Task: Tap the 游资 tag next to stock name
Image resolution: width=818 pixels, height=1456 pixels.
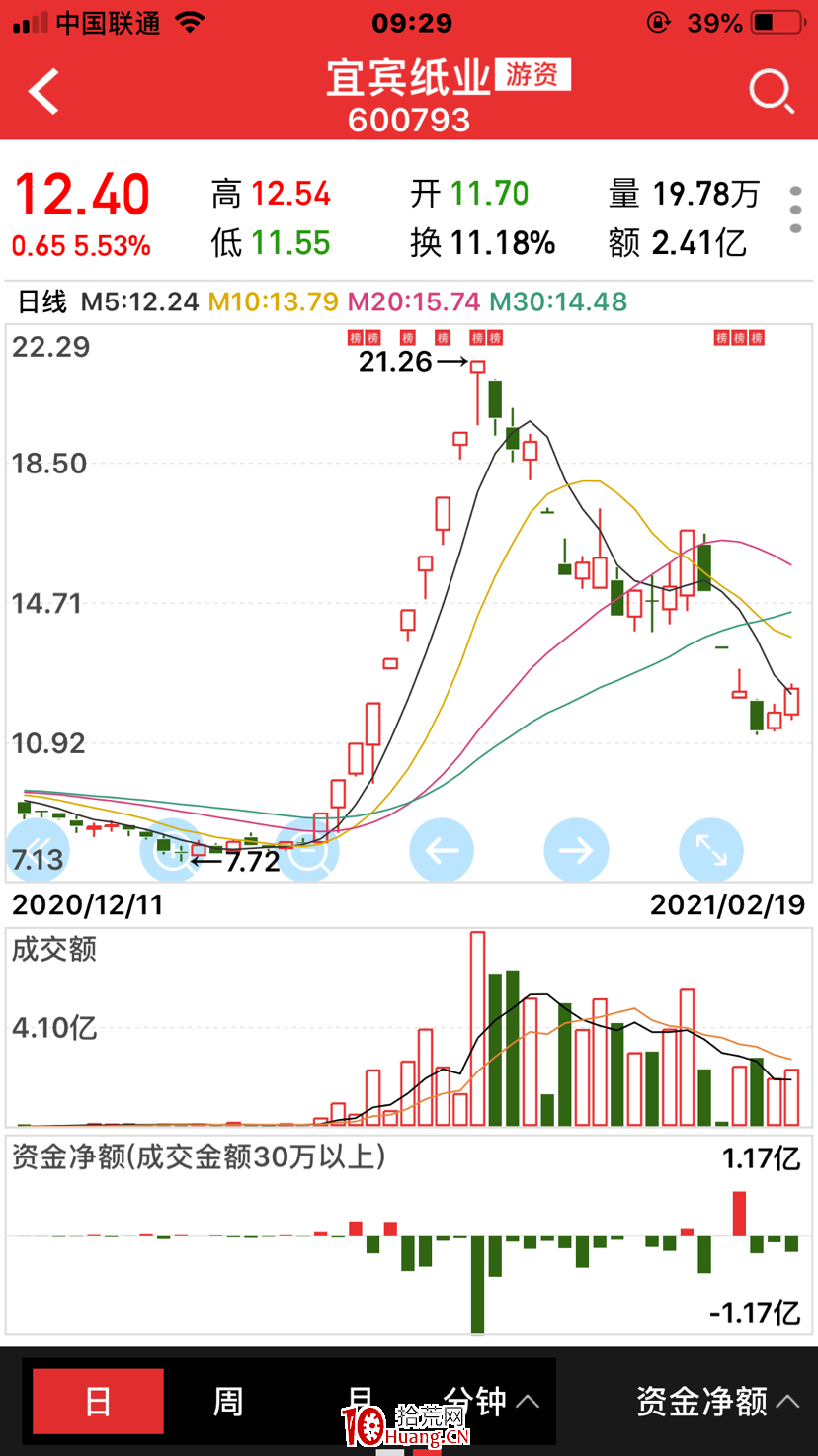Action: pyautogui.click(x=532, y=74)
